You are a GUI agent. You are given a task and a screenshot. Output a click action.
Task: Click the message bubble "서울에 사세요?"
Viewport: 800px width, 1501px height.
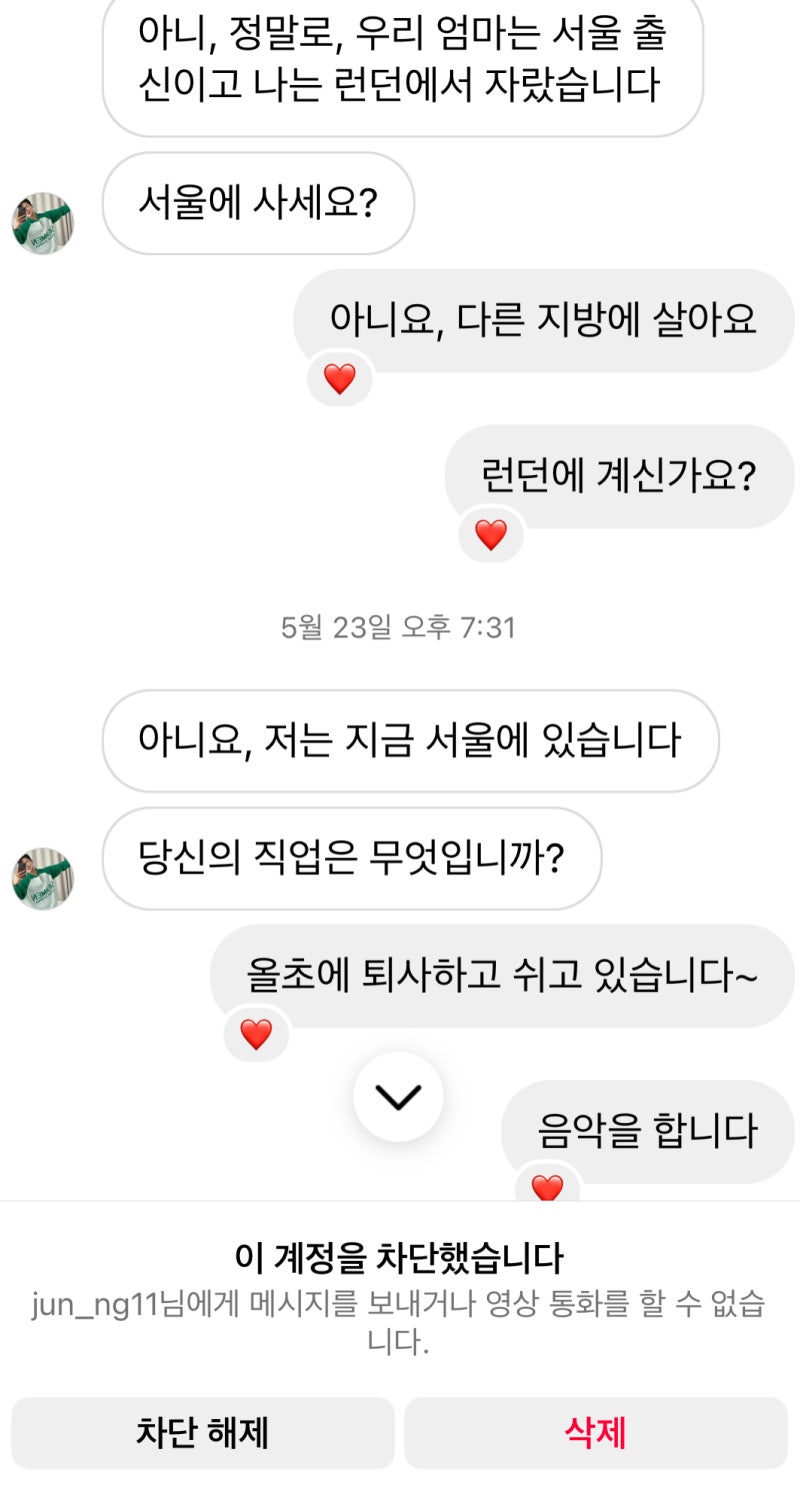click(258, 203)
